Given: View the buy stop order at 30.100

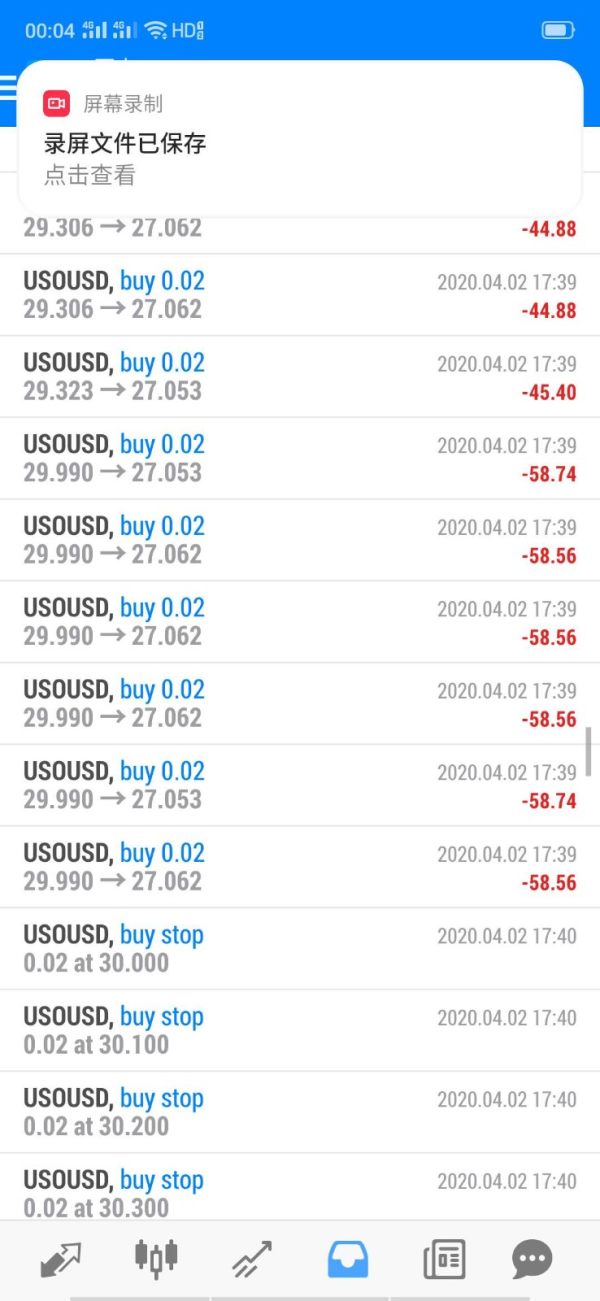Looking at the screenshot, I should click(300, 1031).
